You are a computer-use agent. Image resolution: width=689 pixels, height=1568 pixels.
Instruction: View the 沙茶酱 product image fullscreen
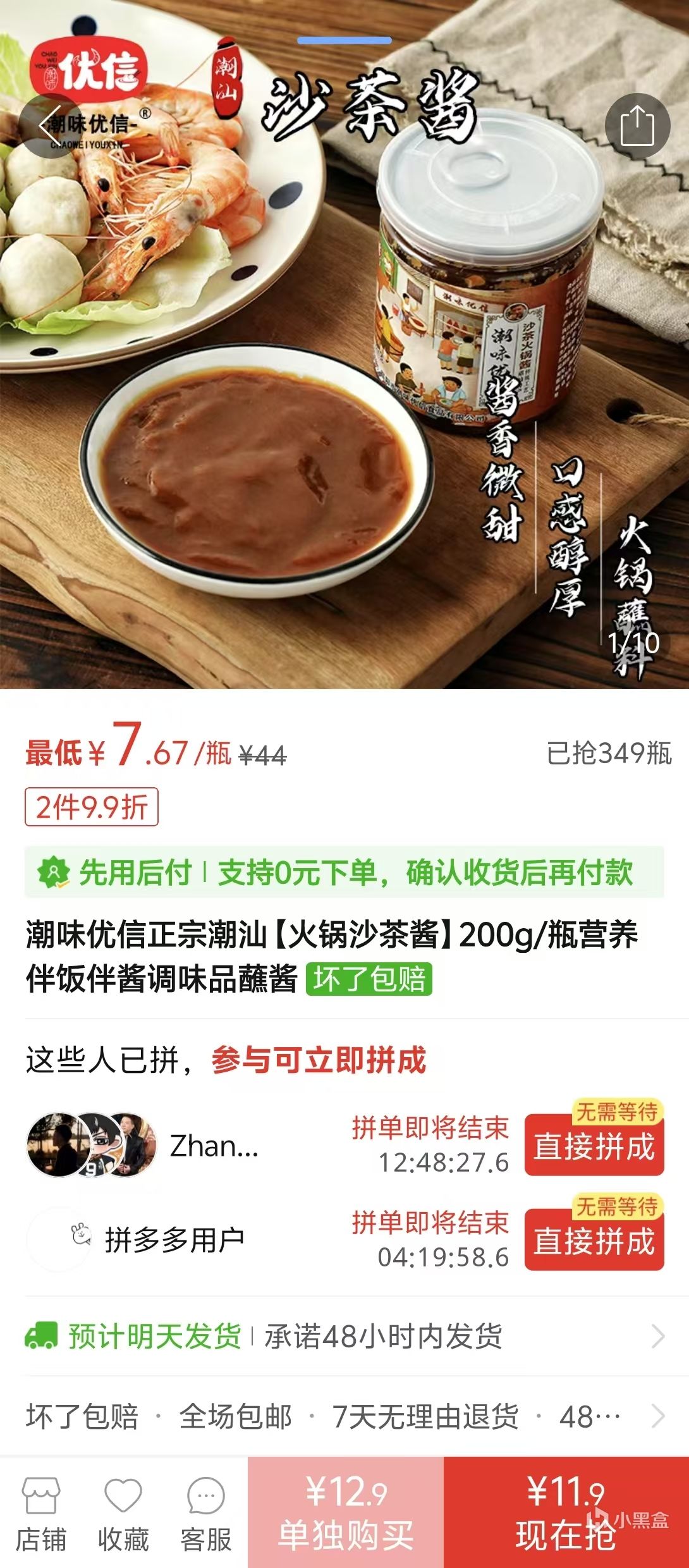344,379
